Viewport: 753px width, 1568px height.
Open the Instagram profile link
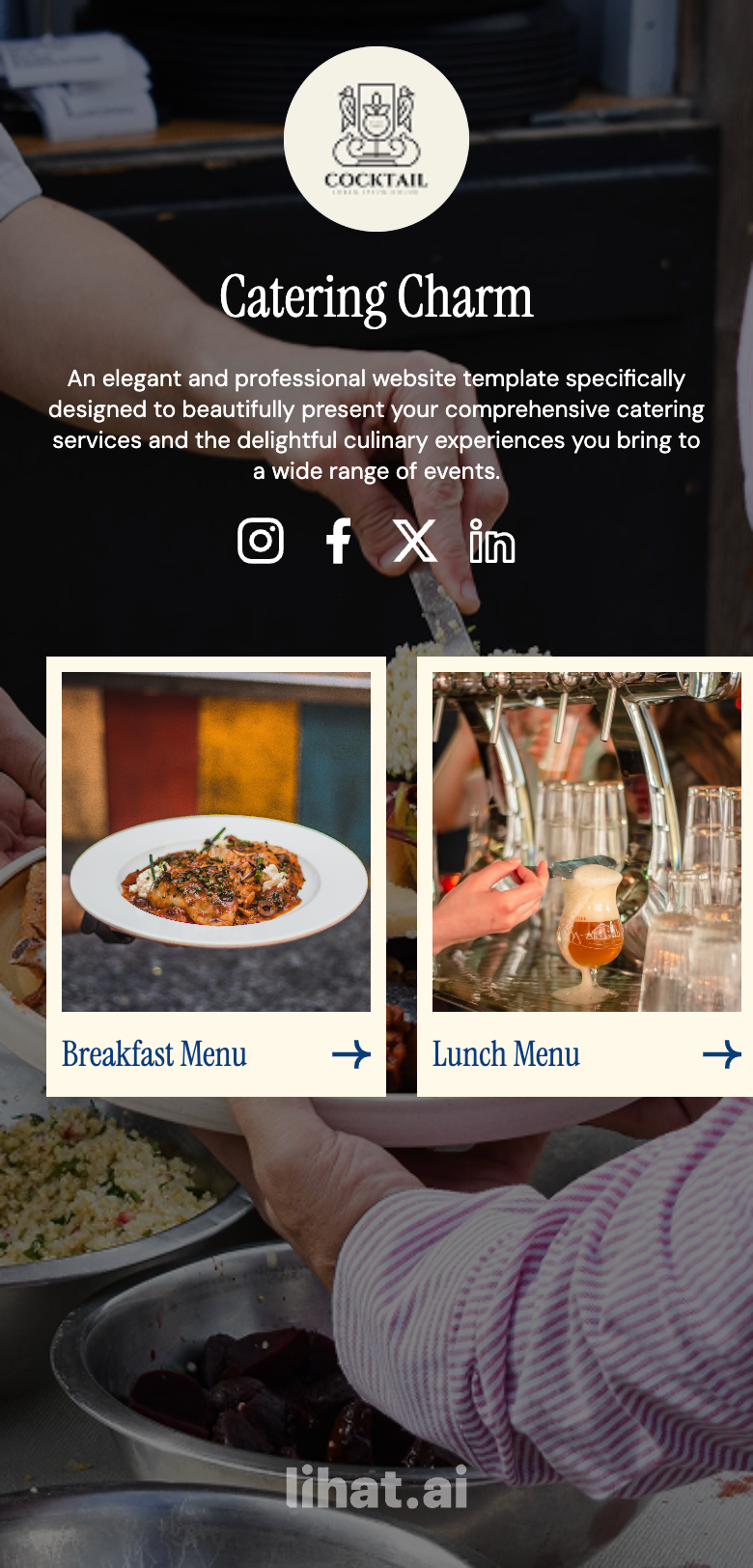pos(261,541)
